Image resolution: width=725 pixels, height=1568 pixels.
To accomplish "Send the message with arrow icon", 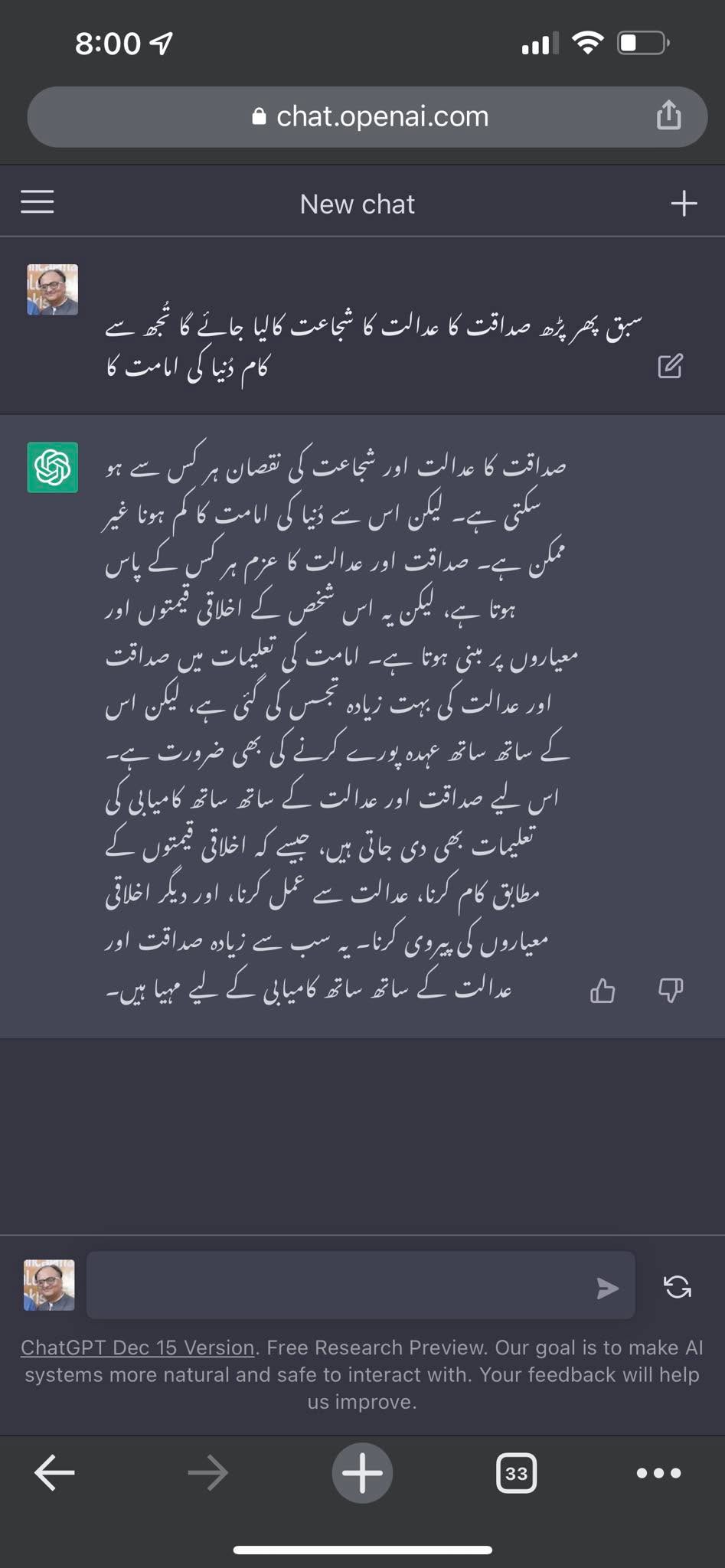I will 607,1288.
